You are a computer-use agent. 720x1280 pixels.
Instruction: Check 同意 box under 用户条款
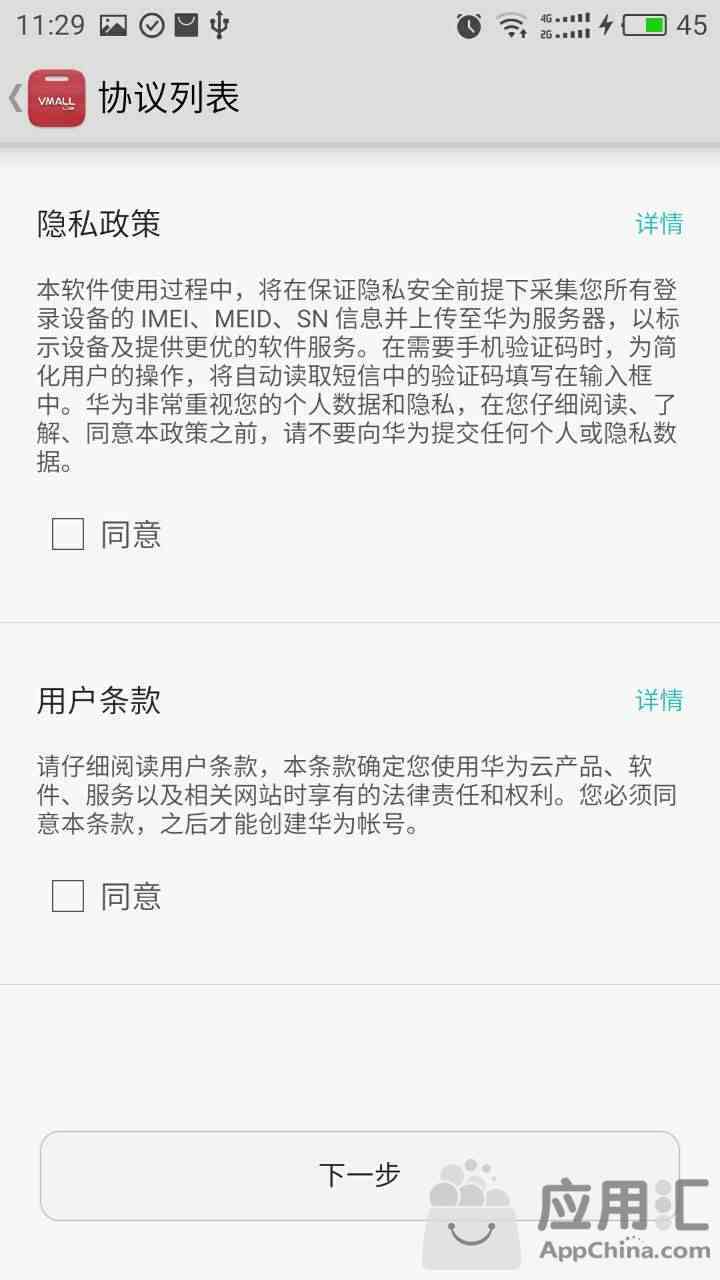[x=68, y=896]
